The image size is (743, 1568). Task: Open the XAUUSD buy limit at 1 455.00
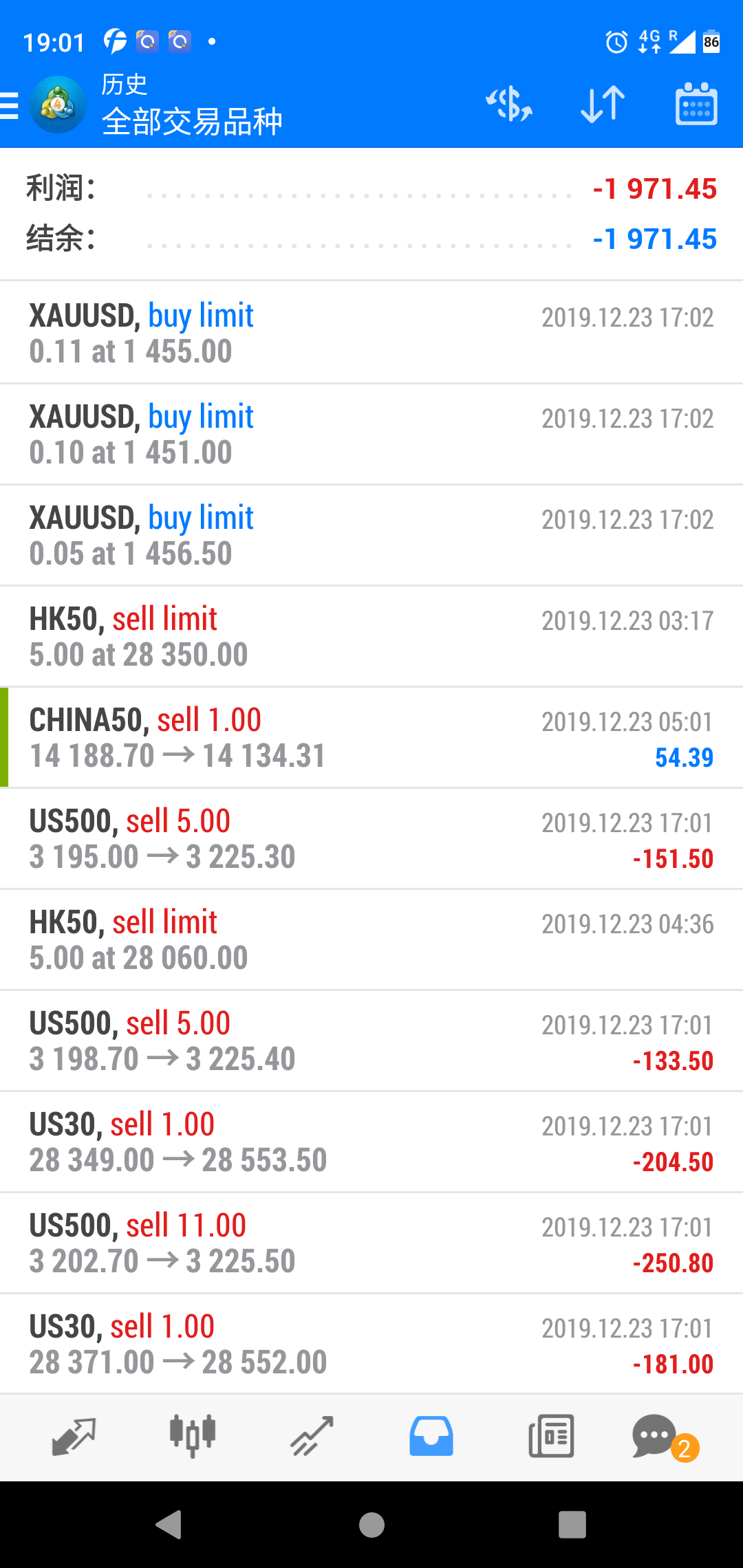371,333
